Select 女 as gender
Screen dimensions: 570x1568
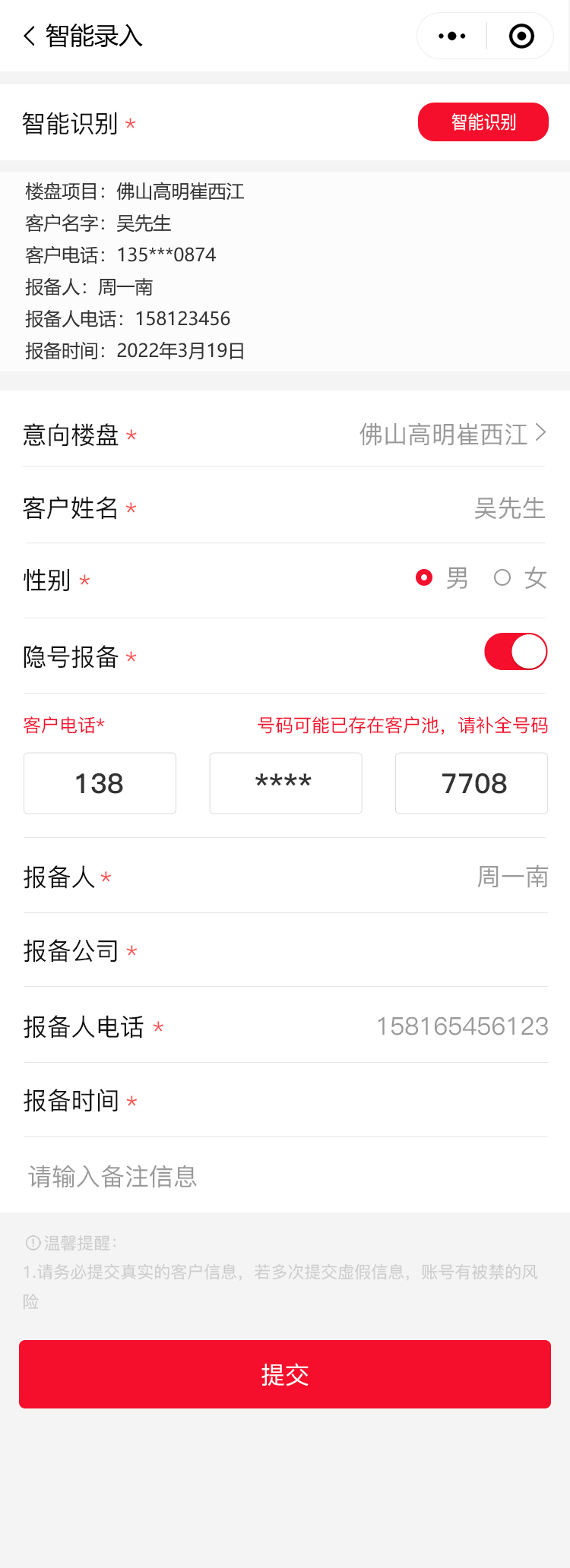click(x=502, y=578)
